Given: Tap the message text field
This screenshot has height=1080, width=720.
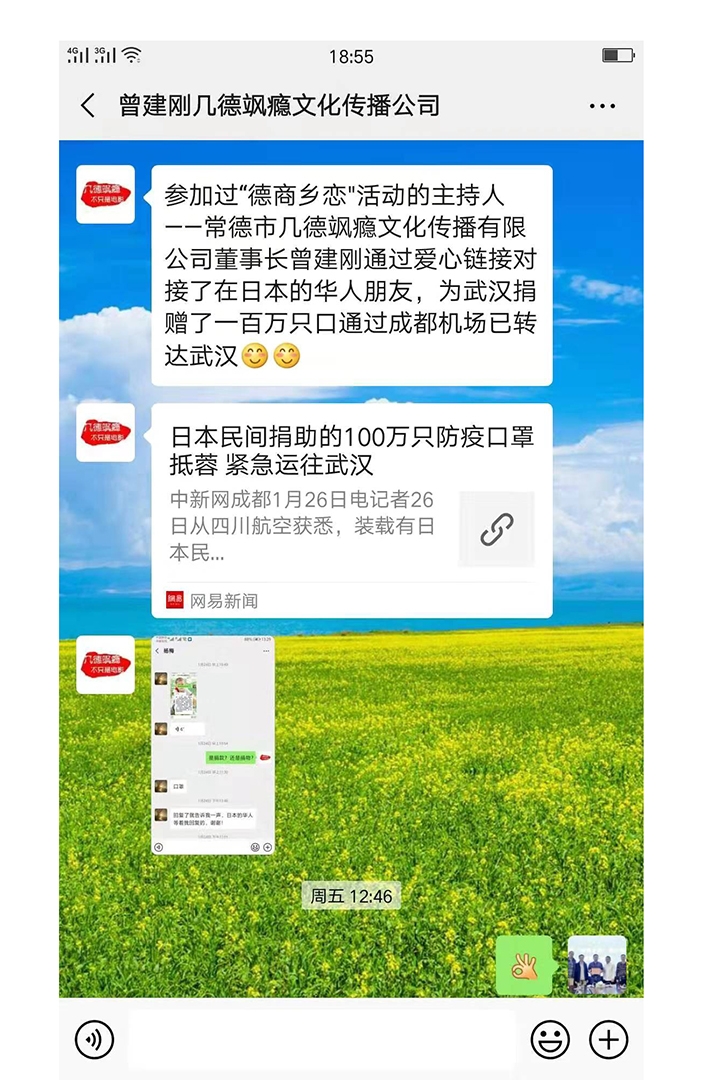Looking at the screenshot, I should click(321, 1040).
